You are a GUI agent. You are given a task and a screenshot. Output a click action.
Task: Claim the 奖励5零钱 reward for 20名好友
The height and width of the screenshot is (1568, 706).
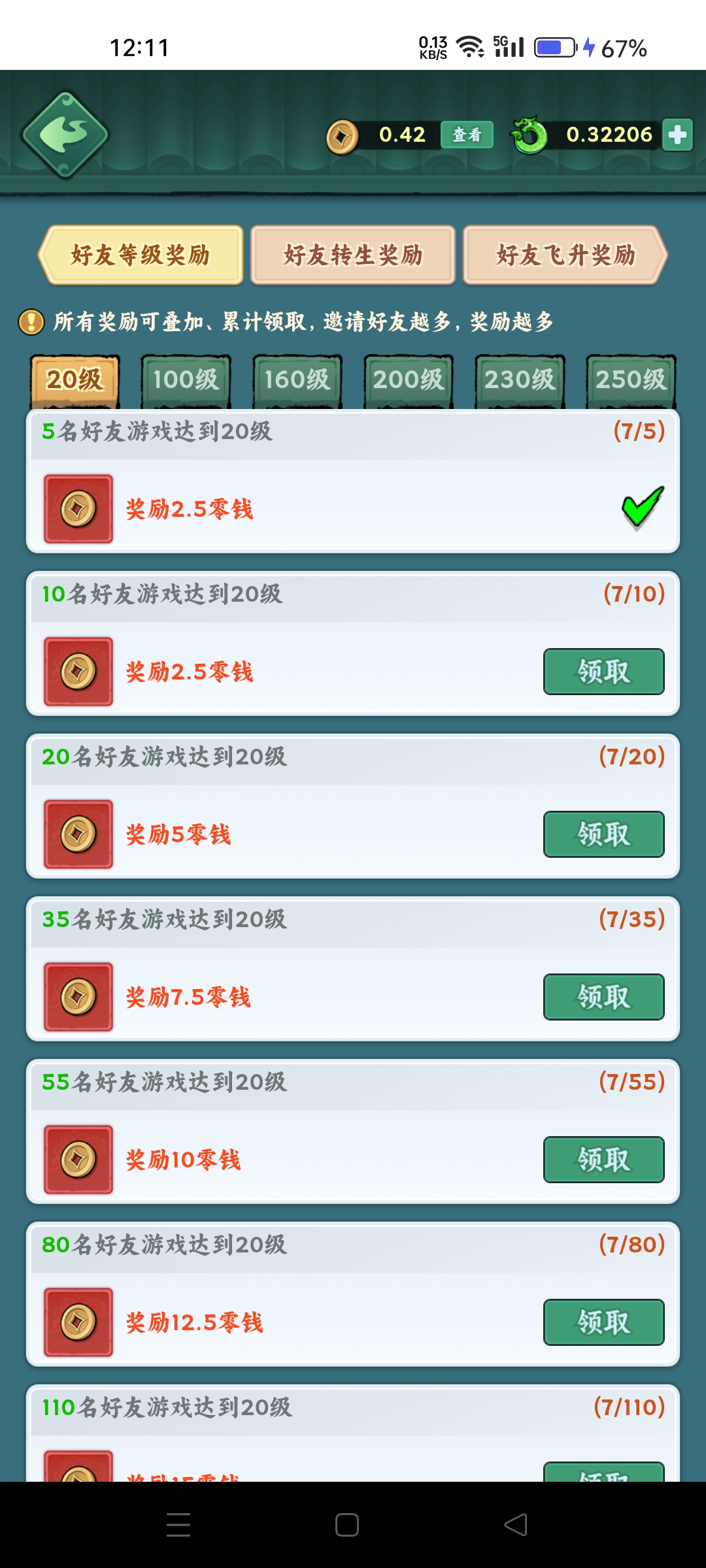[603, 834]
